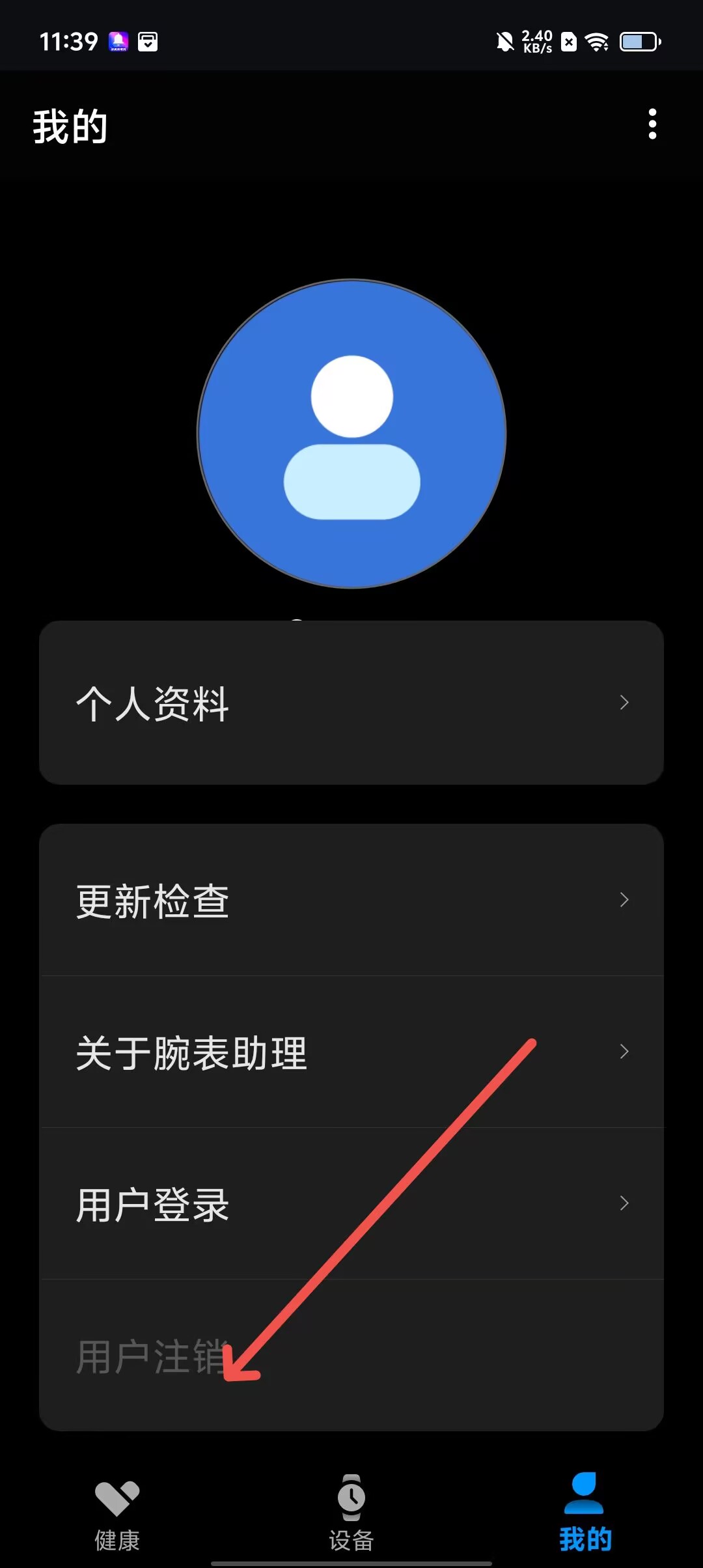703x1568 pixels.
Task: Tap the blue profile avatar
Action: tap(351, 434)
